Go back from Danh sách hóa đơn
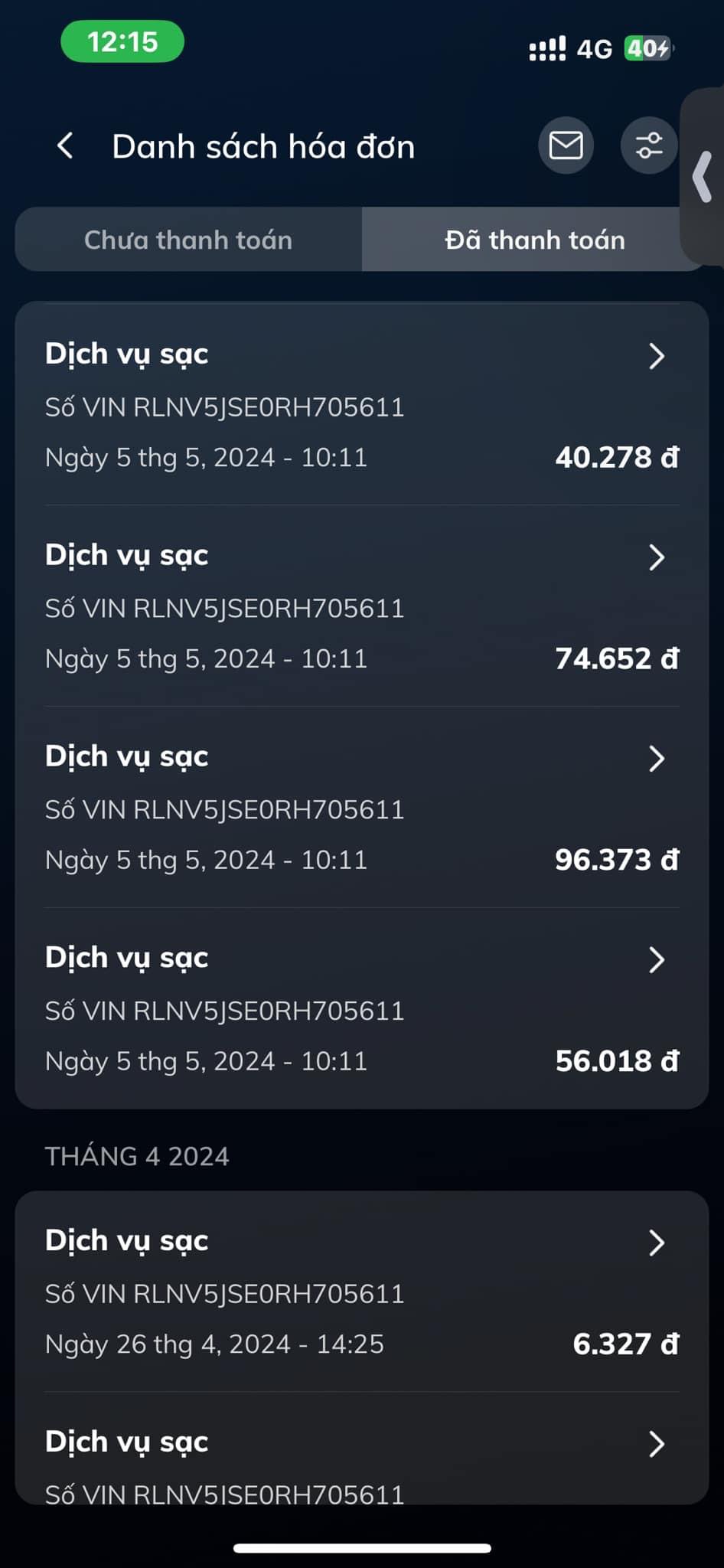Viewport: 724px width, 1568px height. tap(66, 145)
